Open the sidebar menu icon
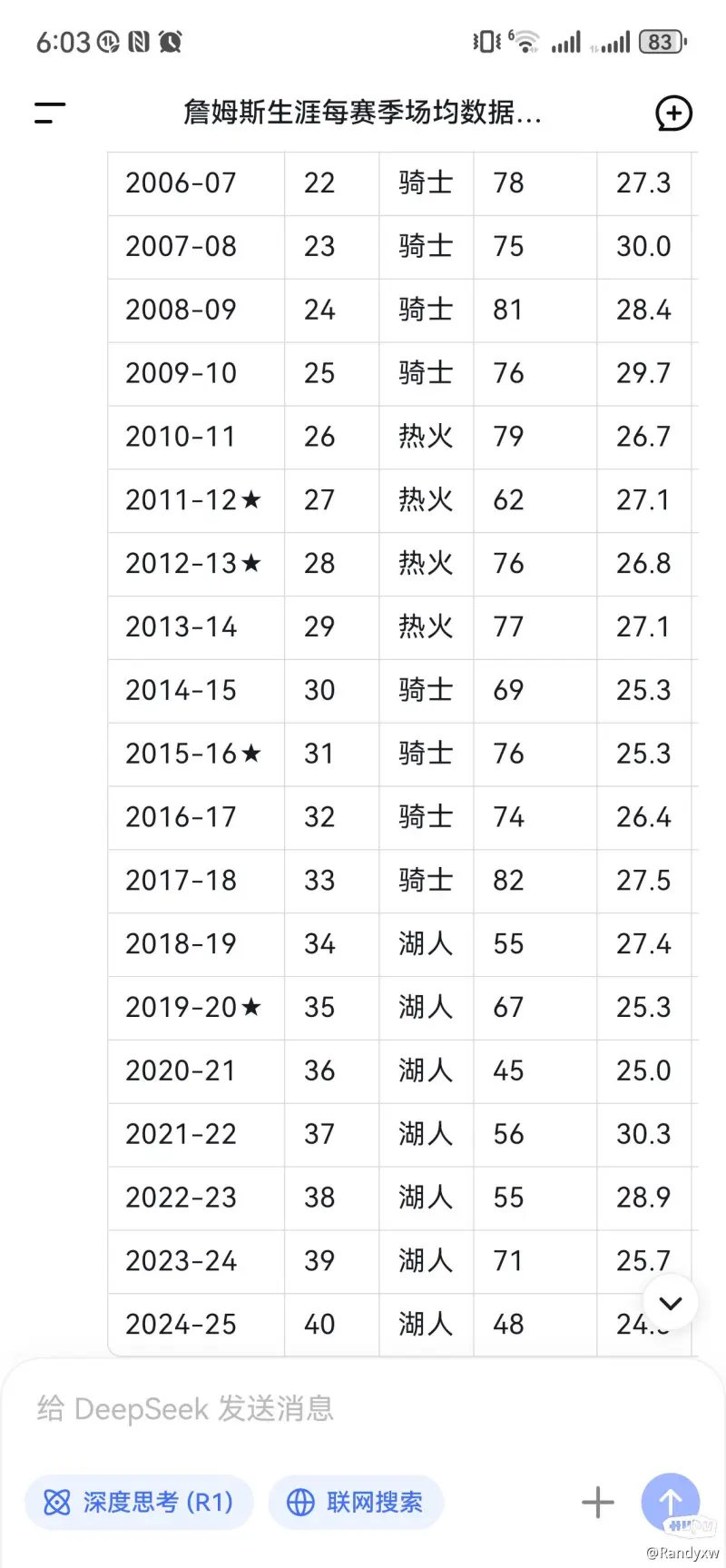This screenshot has height=1568, width=726. coord(50,113)
